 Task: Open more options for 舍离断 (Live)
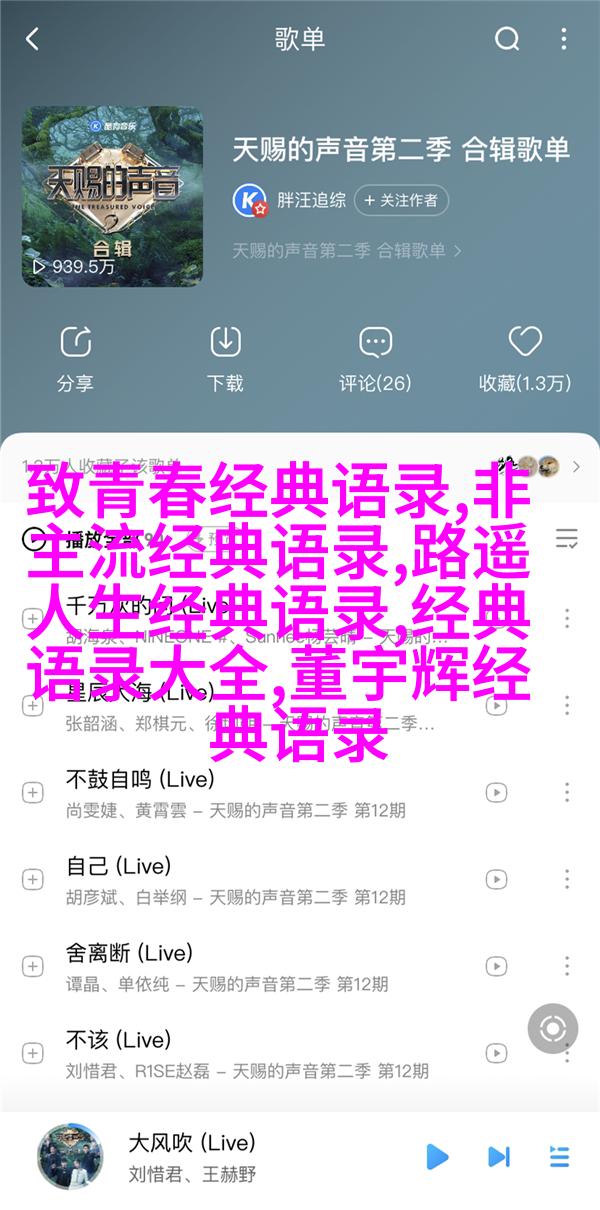[567, 966]
